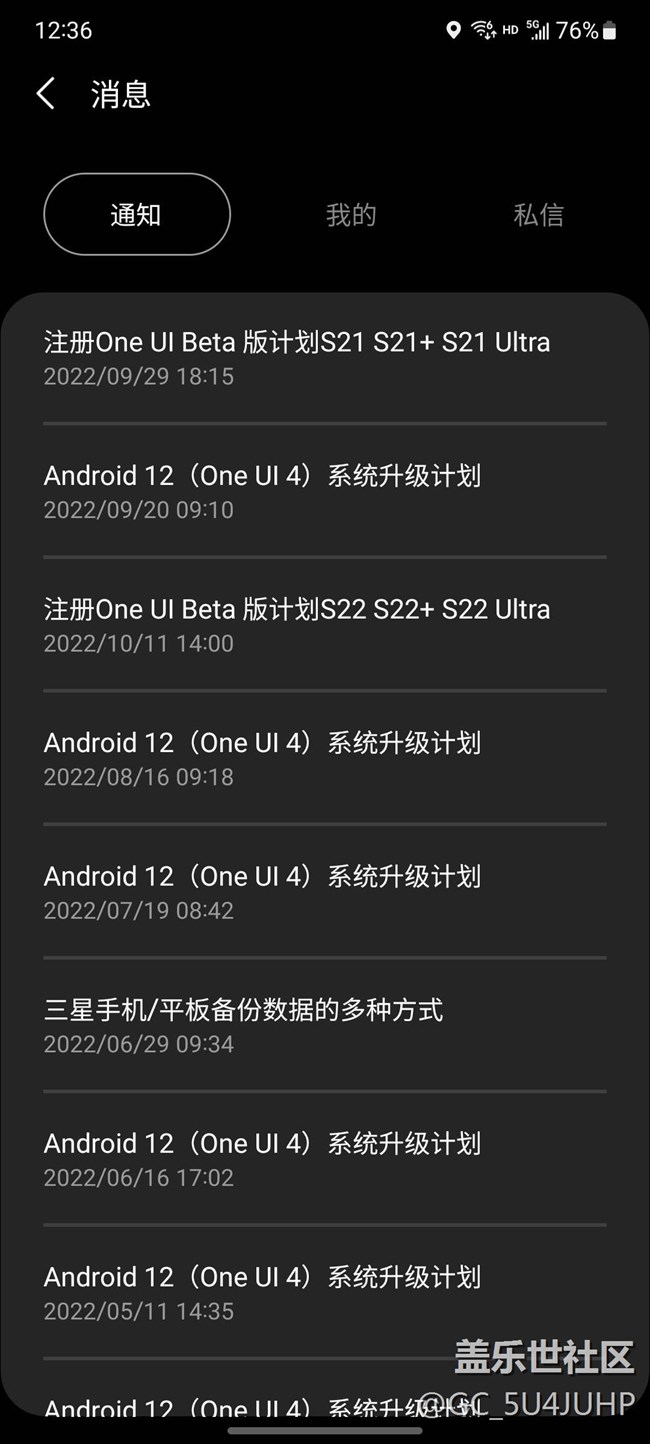Open Android 12 upgrade notice dated 2022/05/11
This screenshot has height=1444, width=650.
[x=325, y=1292]
